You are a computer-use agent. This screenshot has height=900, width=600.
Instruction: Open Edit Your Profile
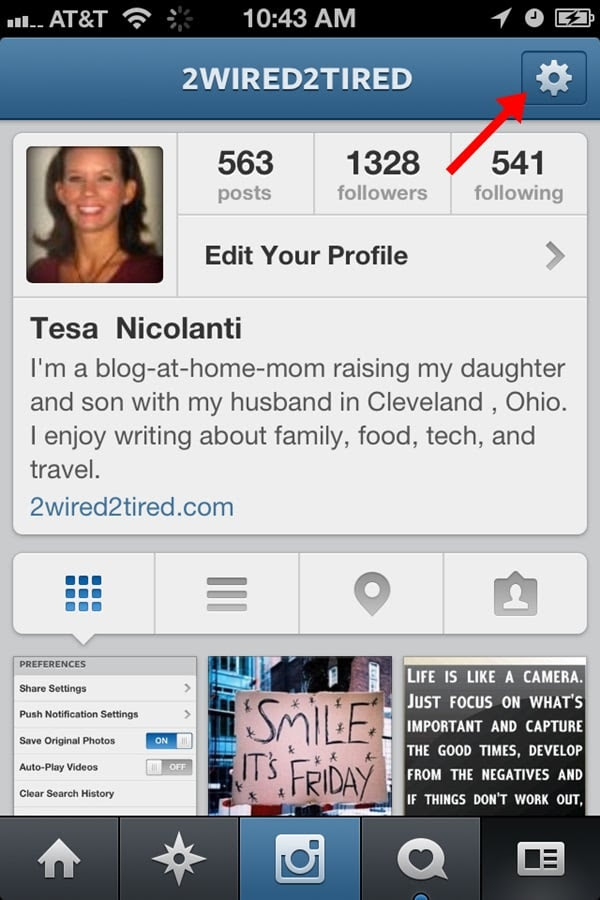382,256
